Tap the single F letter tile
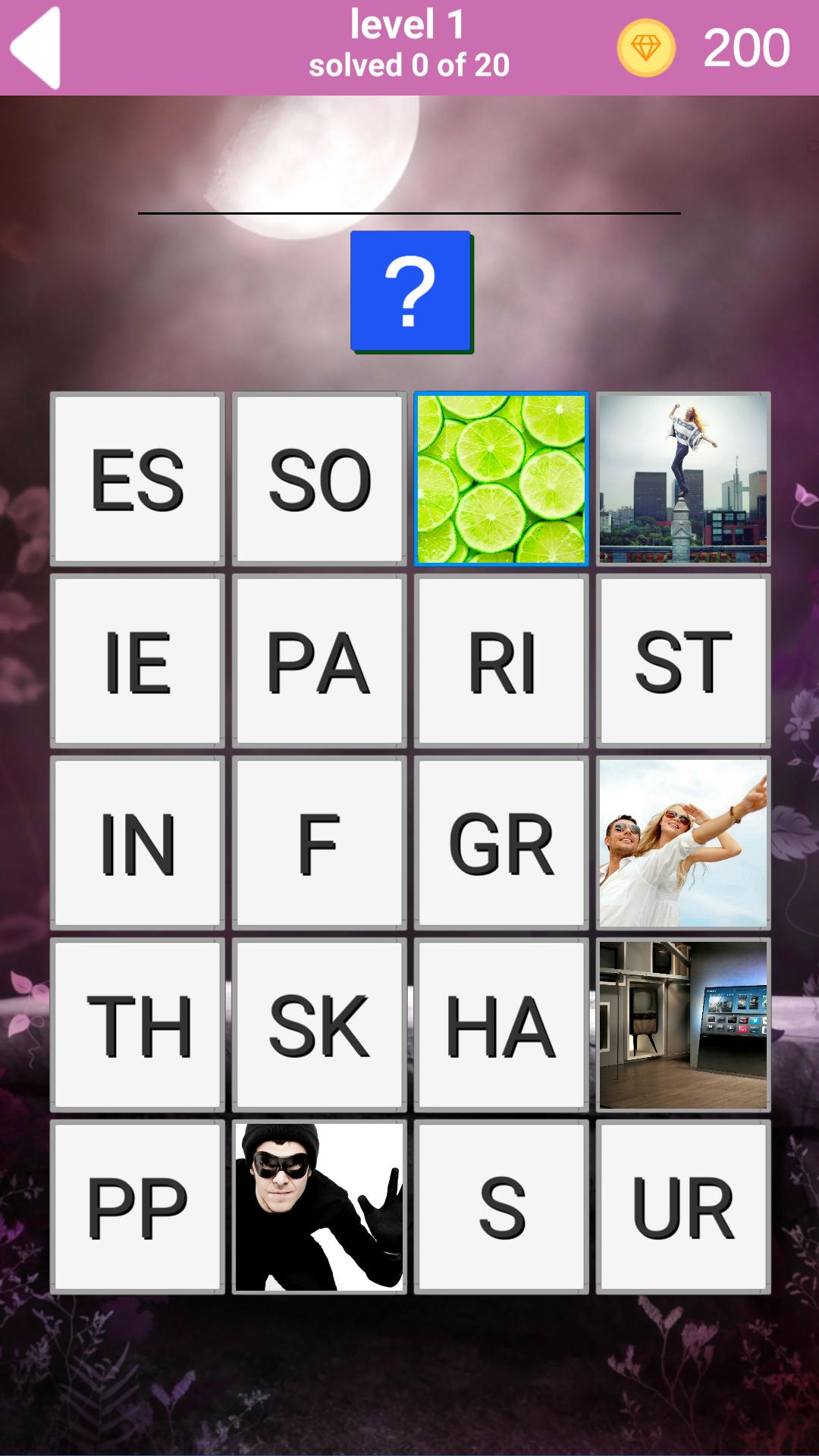The width and height of the screenshot is (819, 1456). [x=319, y=843]
